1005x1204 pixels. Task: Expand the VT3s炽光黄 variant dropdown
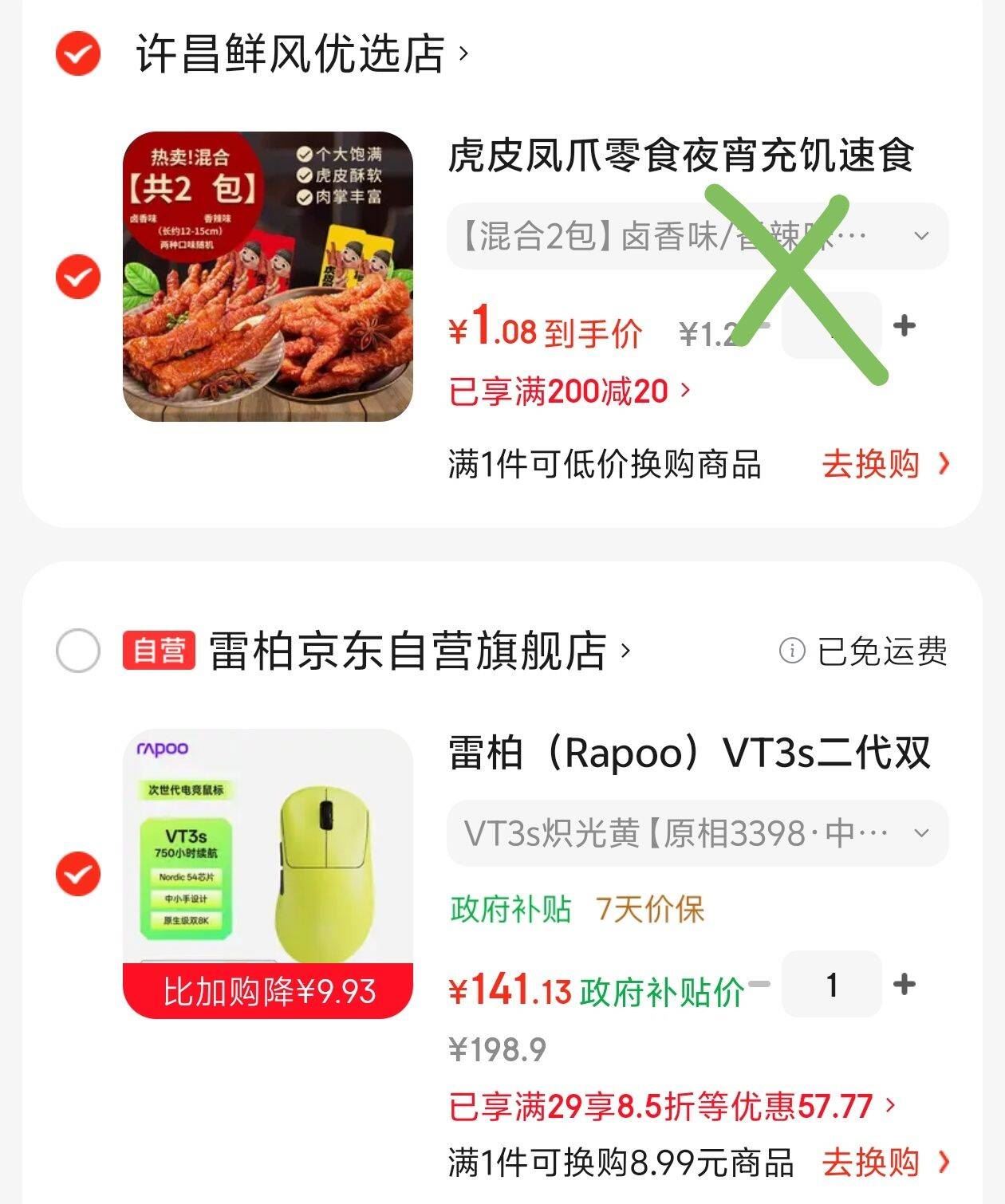point(696,834)
